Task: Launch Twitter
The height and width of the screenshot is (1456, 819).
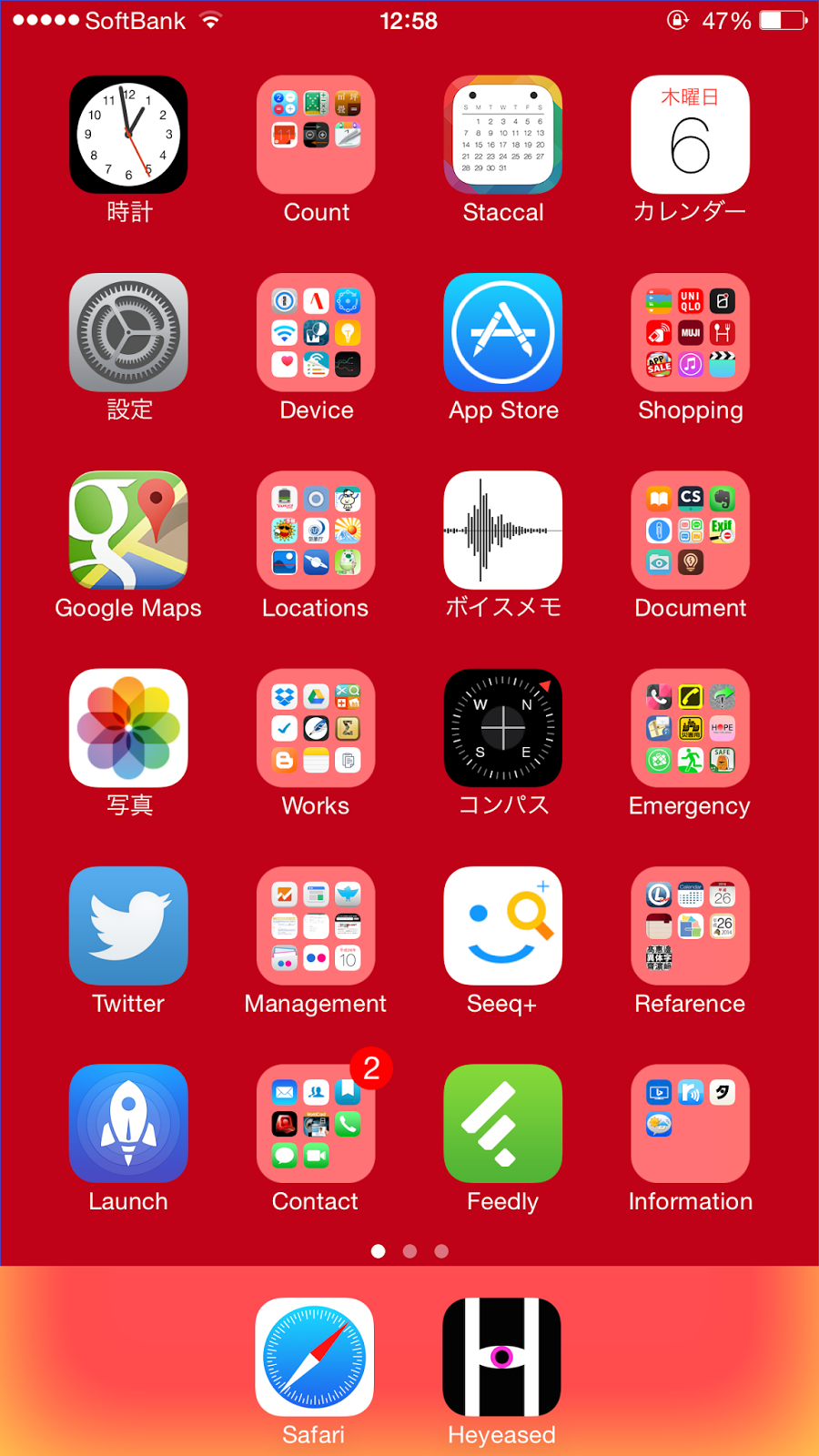Action: click(x=128, y=925)
